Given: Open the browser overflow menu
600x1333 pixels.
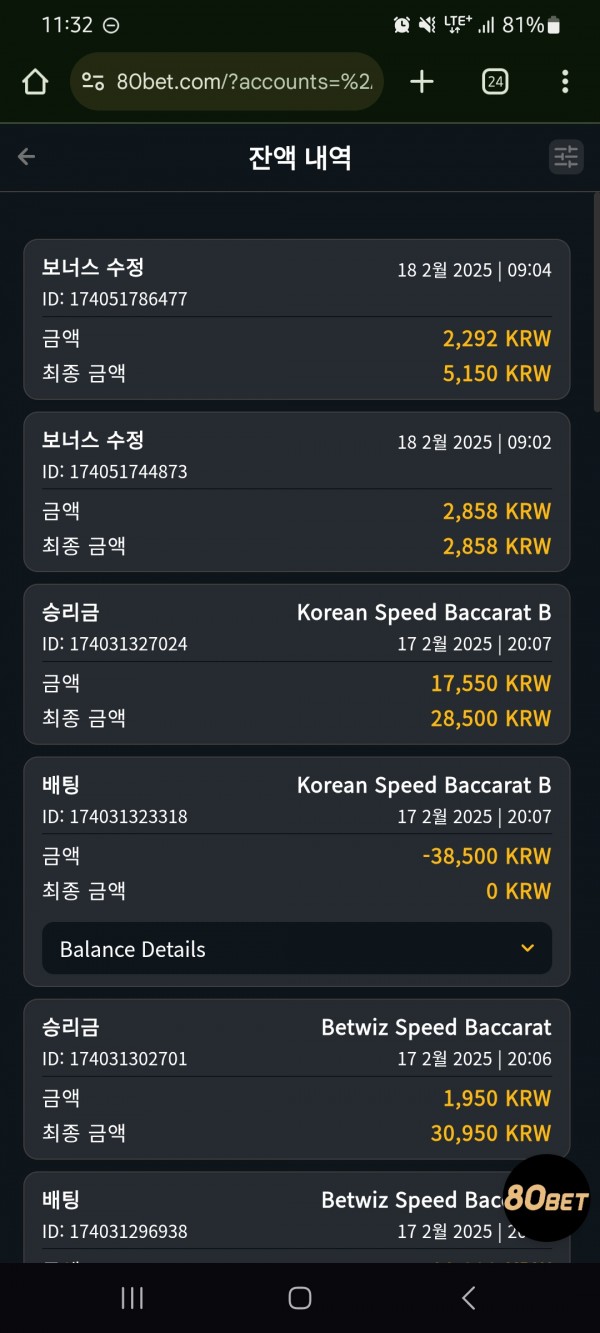Looking at the screenshot, I should [565, 82].
